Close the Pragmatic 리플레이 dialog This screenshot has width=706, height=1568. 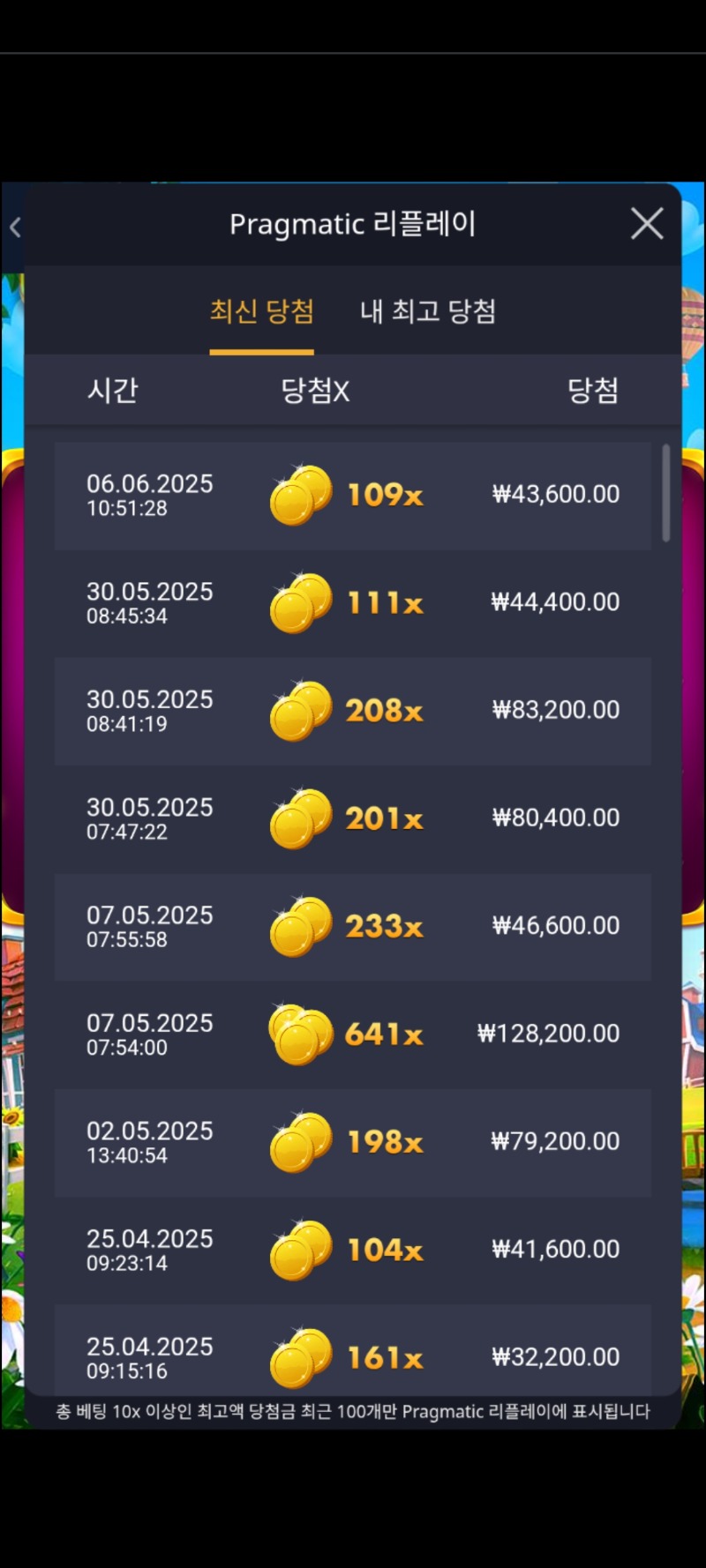[x=647, y=224]
